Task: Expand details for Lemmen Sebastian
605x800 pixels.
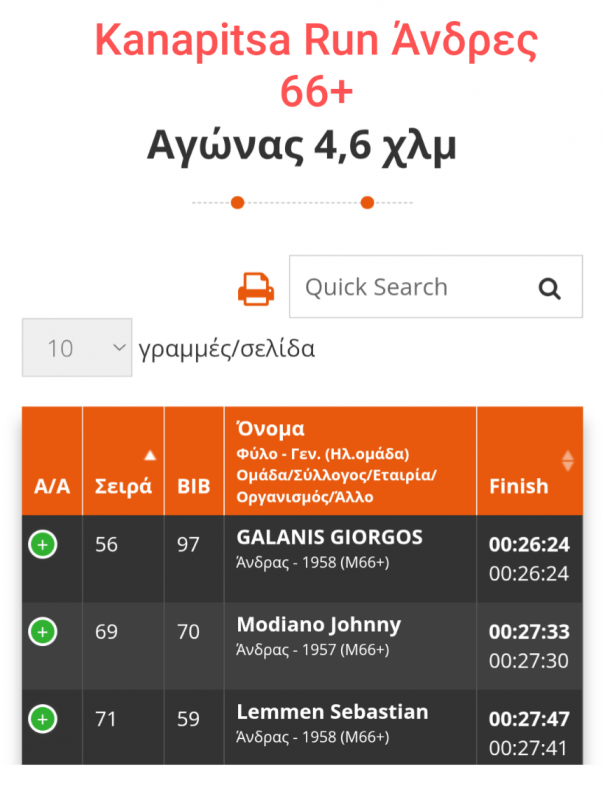Action: point(42,719)
